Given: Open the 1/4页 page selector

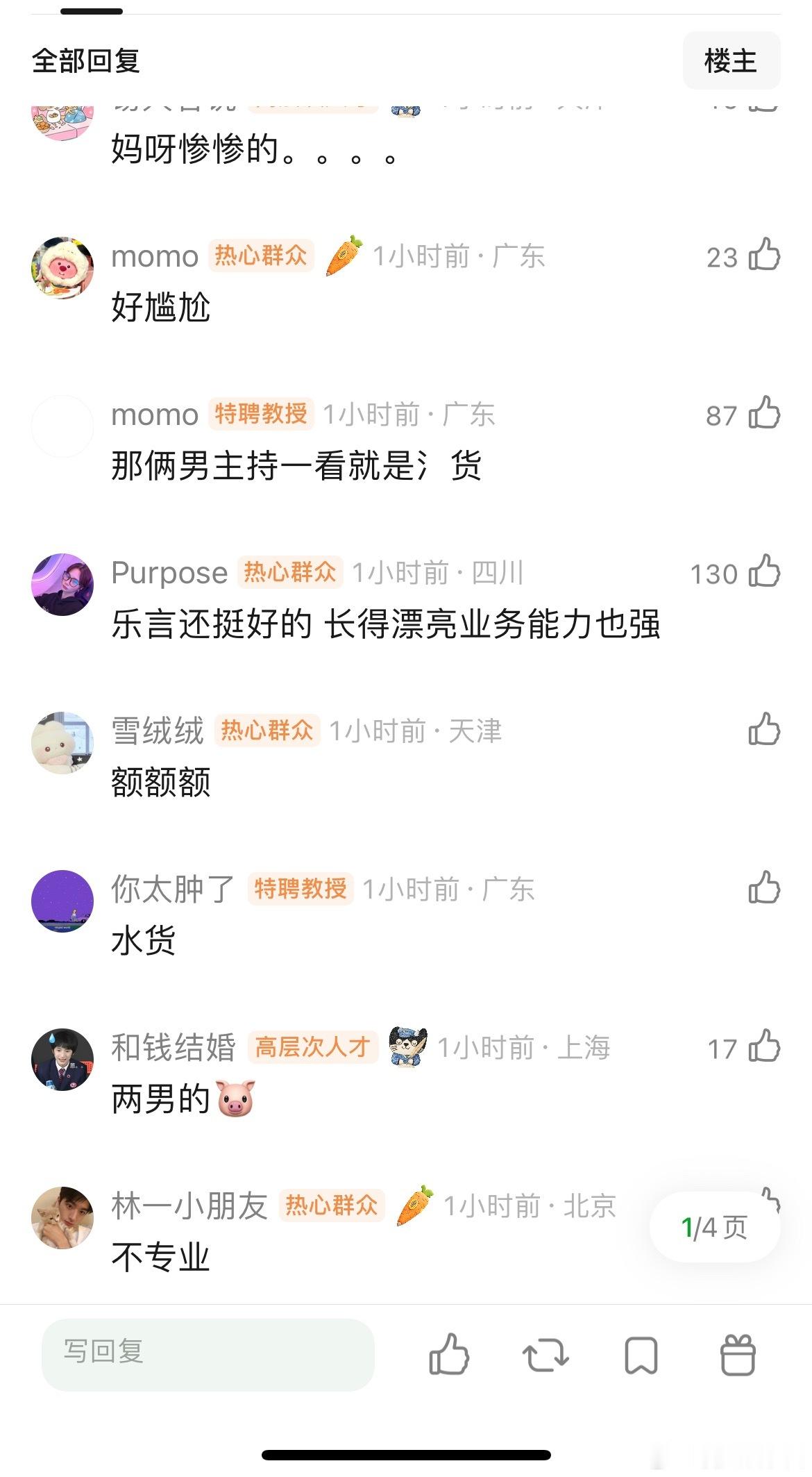Looking at the screenshot, I should [x=715, y=1227].
